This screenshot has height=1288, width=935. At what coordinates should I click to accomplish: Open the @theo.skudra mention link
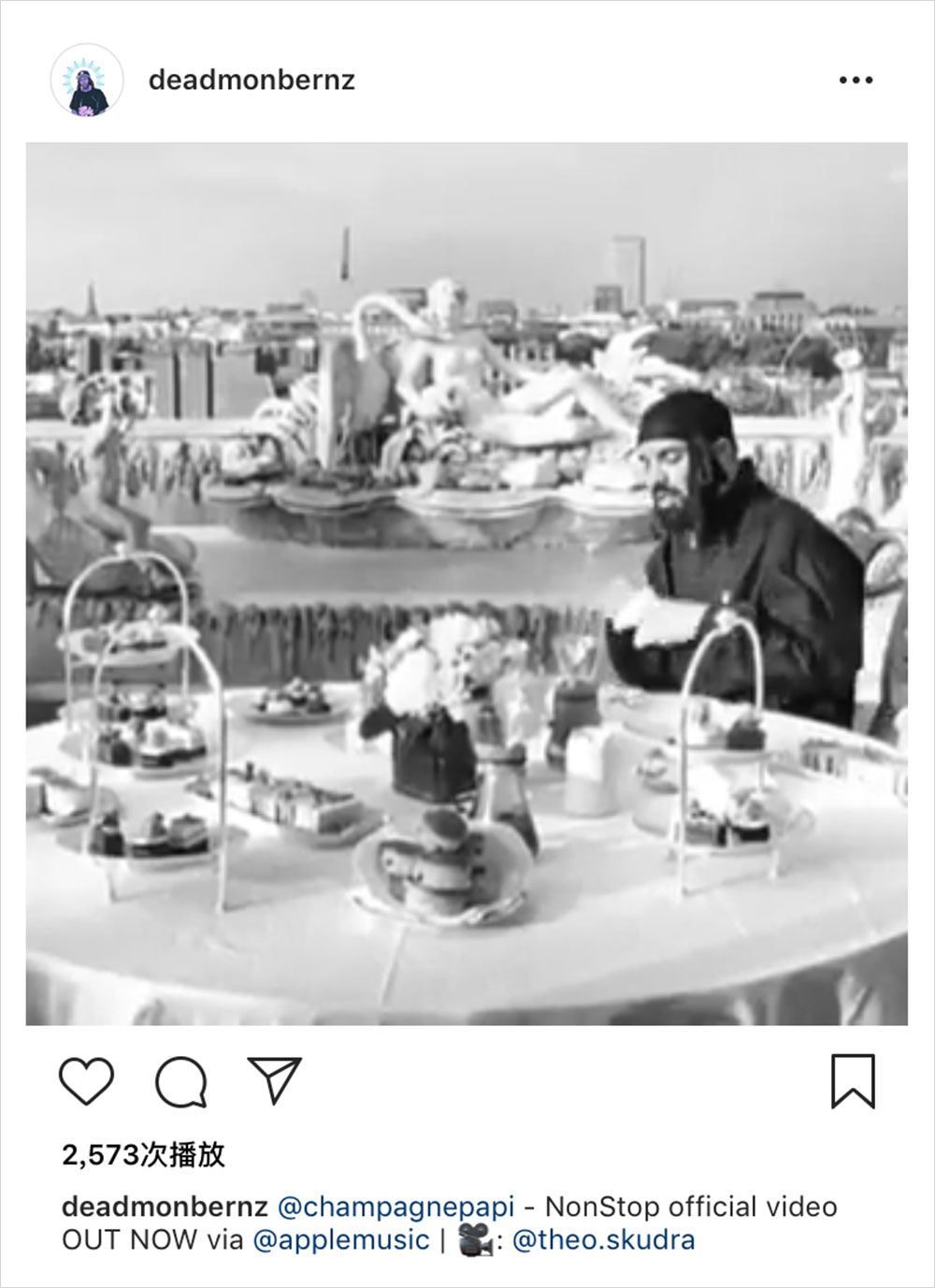(x=603, y=1240)
